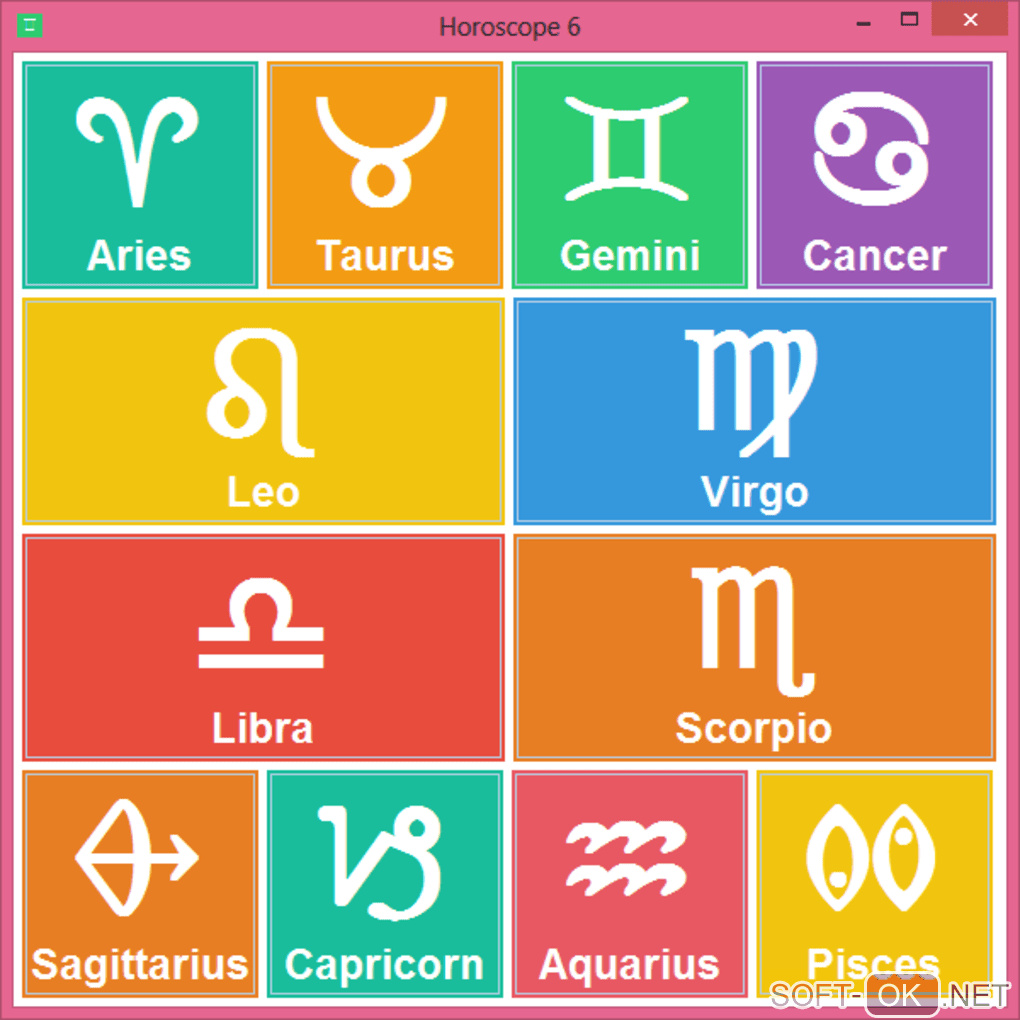Maximize the Horoscope 6 window
Screen dimensions: 1020x1020
tap(909, 19)
